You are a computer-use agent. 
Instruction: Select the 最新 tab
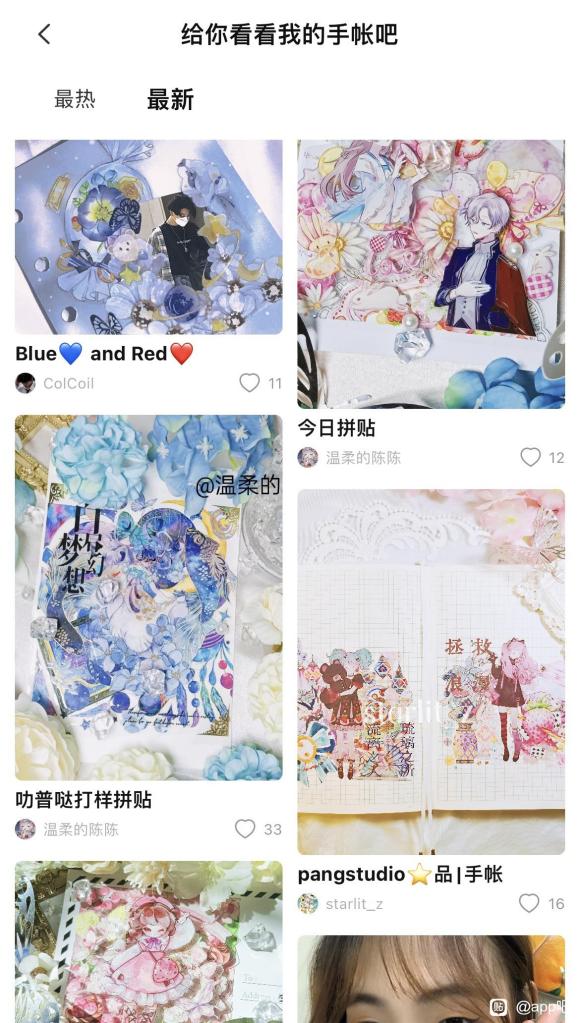170,99
